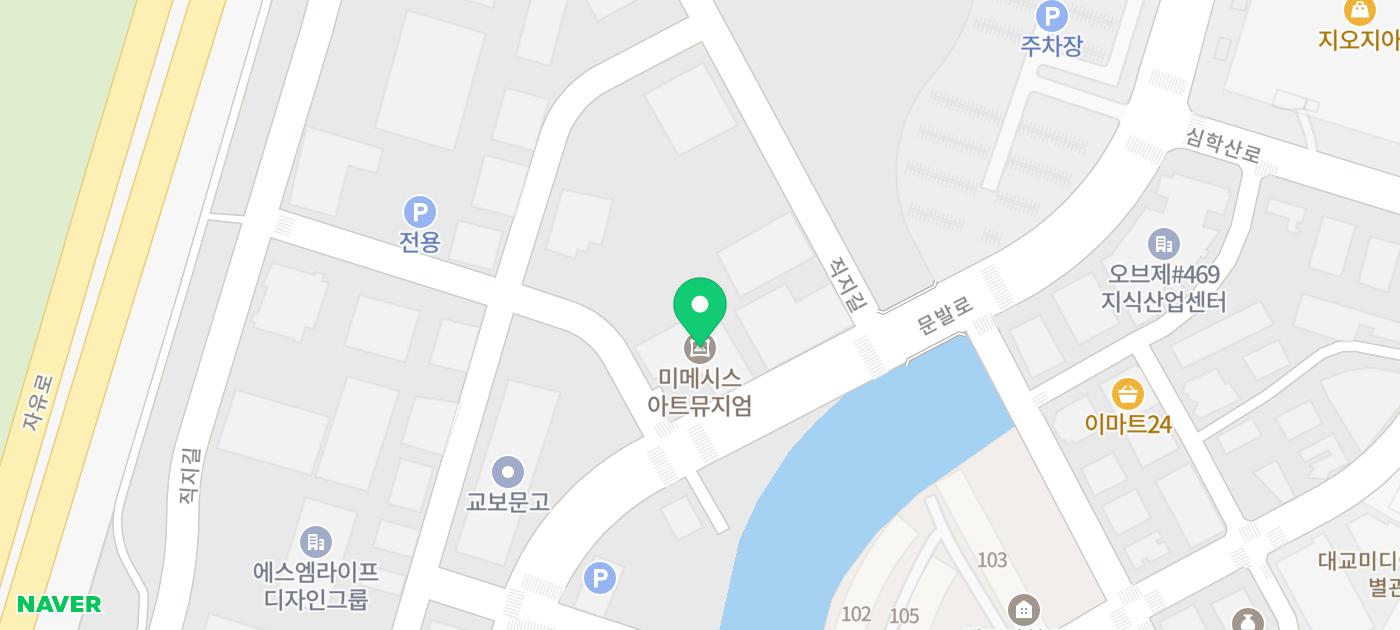The image size is (1400, 630).
Task: Tap the 전용 parking marker
Action: [x=419, y=212]
